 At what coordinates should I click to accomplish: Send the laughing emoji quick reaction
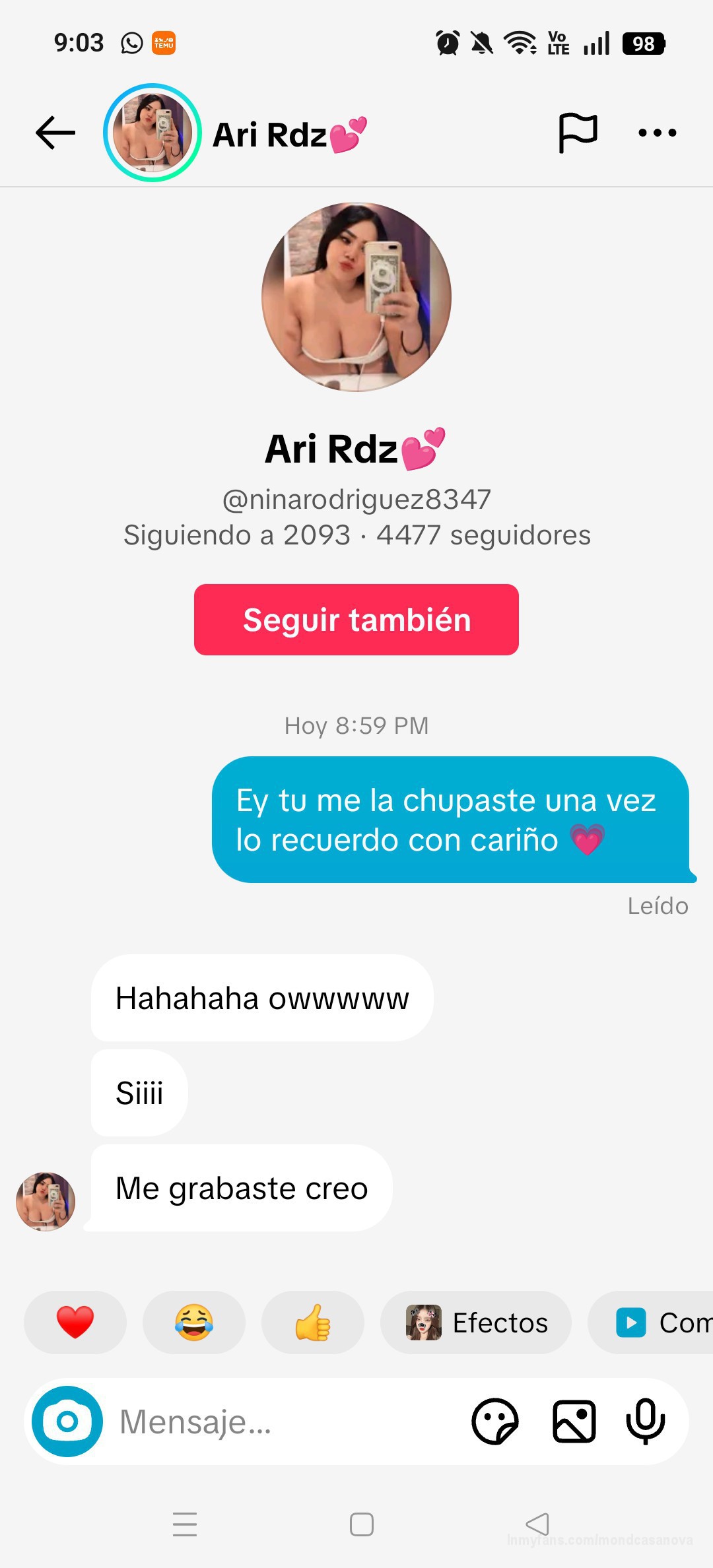coord(194,1323)
